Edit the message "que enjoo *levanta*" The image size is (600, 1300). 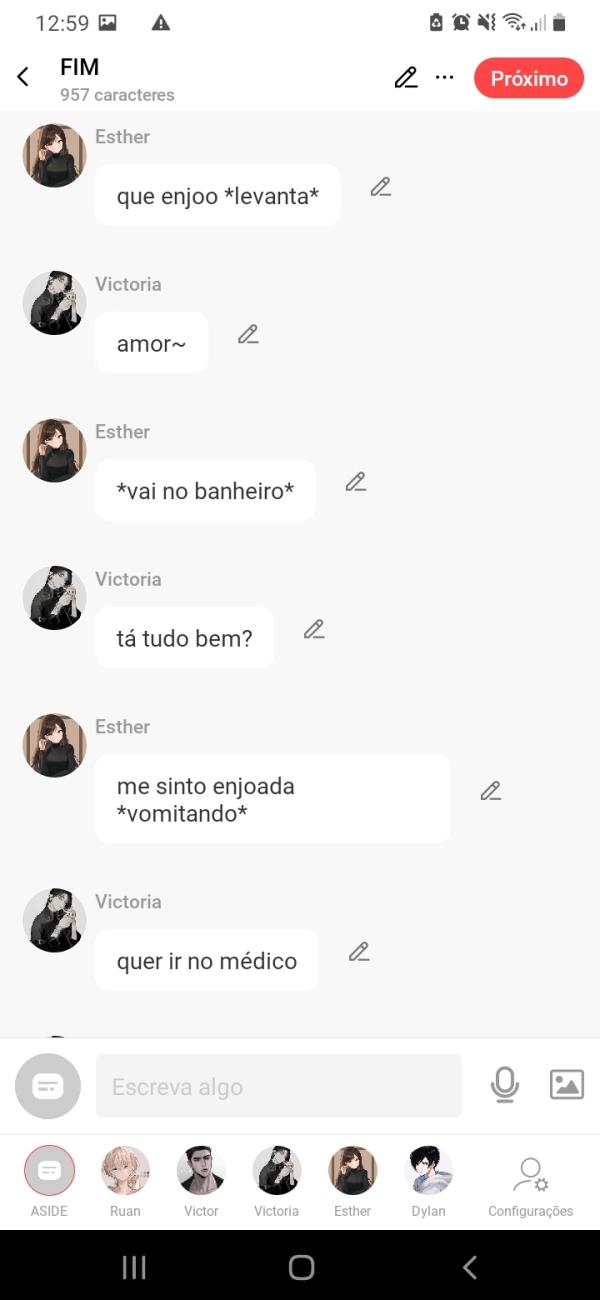(x=380, y=187)
